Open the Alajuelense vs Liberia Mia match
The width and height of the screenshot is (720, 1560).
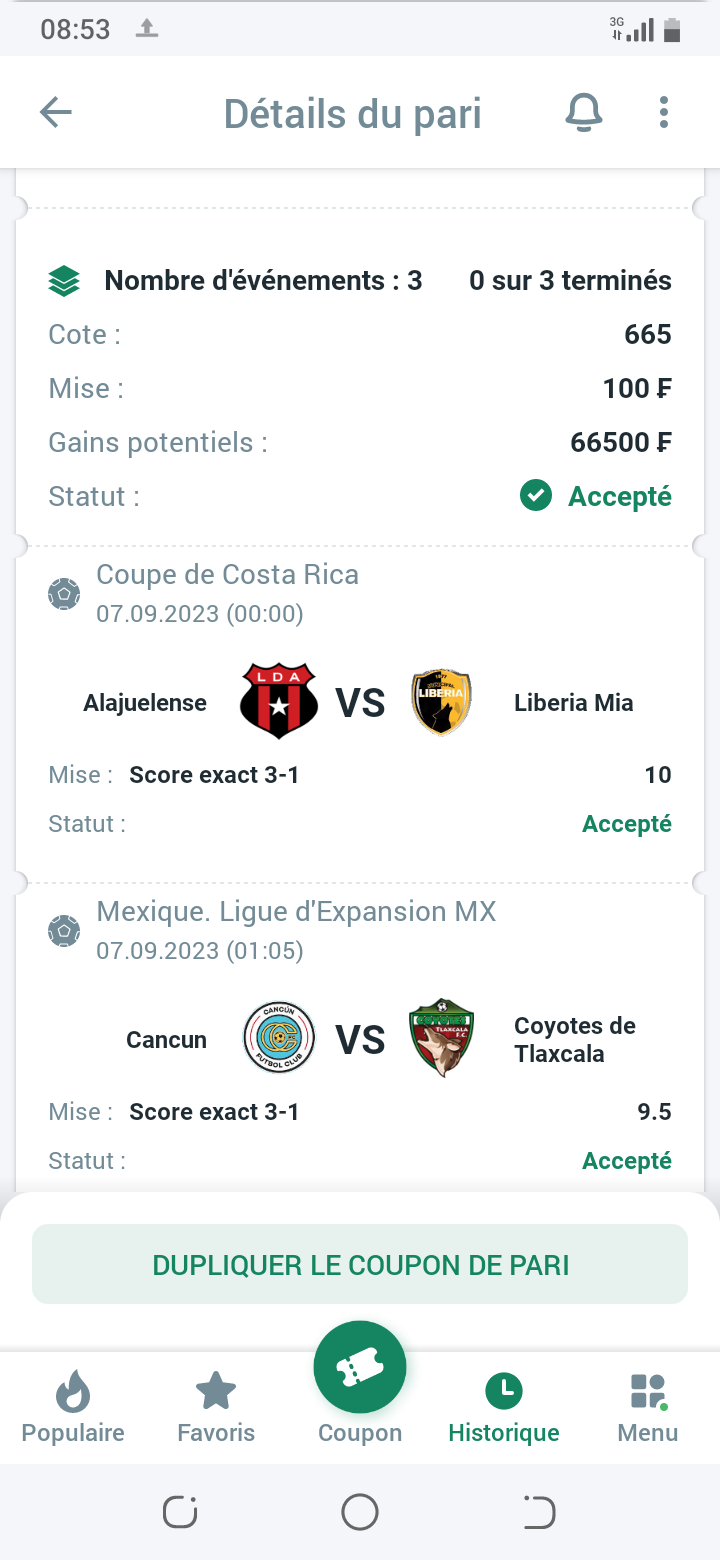pyautogui.click(x=360, y=703)
